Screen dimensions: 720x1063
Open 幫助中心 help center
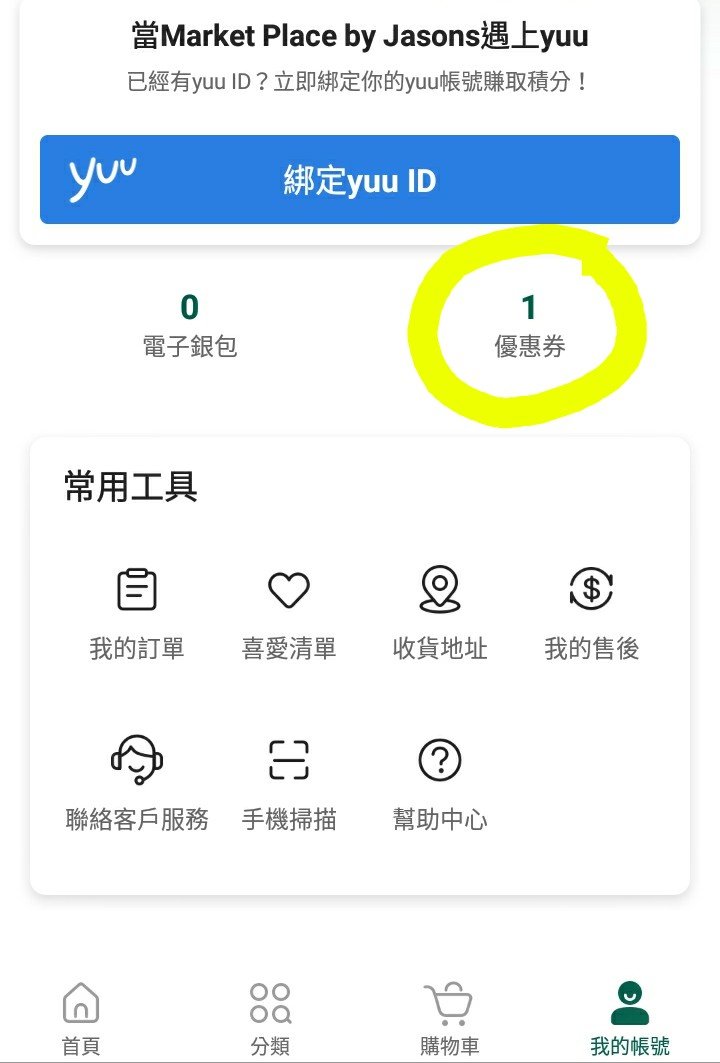tap(440, 784)
